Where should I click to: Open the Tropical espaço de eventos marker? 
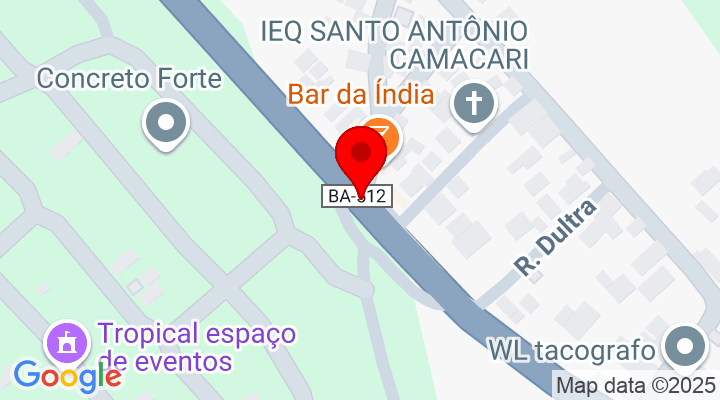[x=67, y=343]
